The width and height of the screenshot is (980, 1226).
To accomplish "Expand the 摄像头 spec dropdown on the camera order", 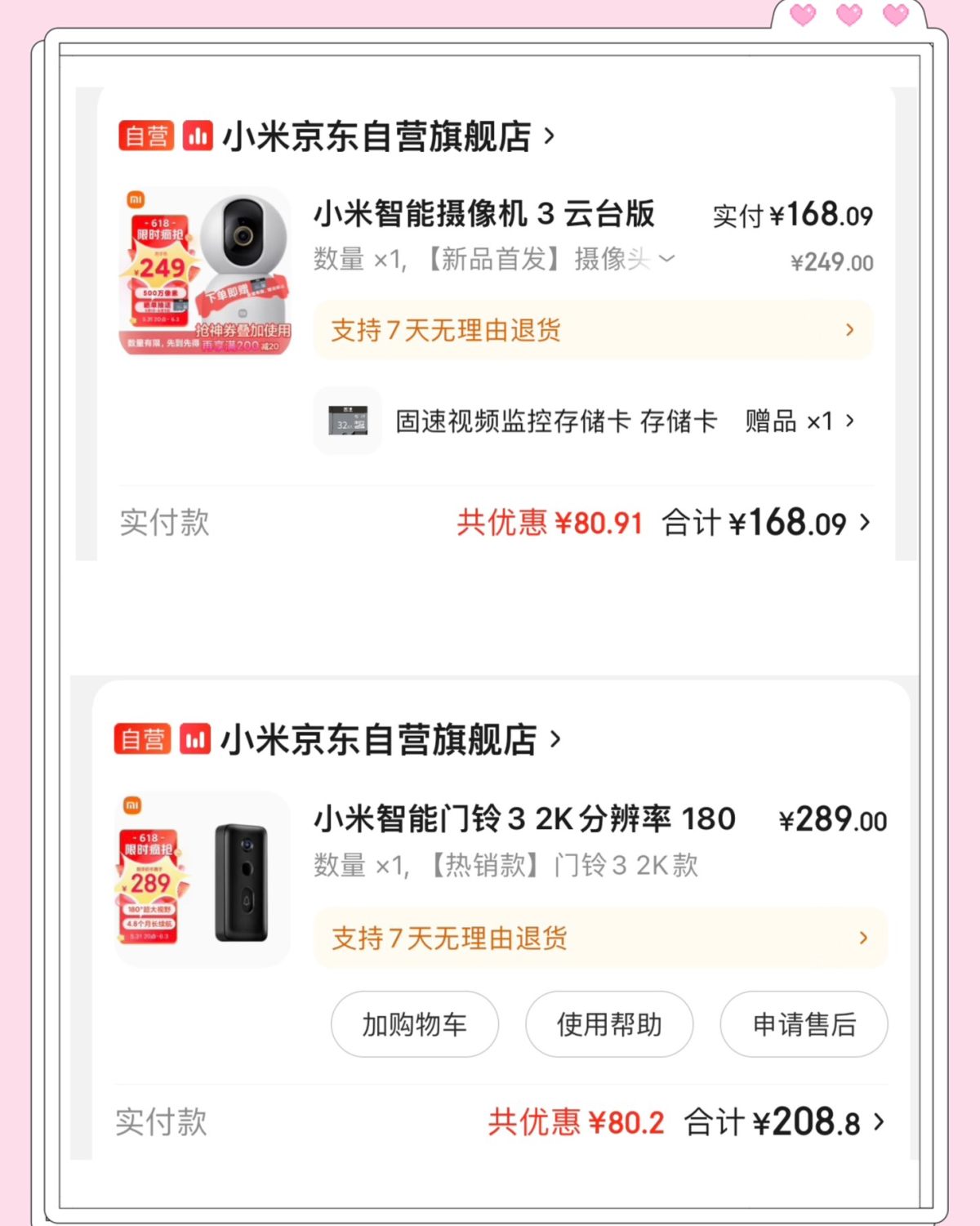I will [x=666, y=260].
